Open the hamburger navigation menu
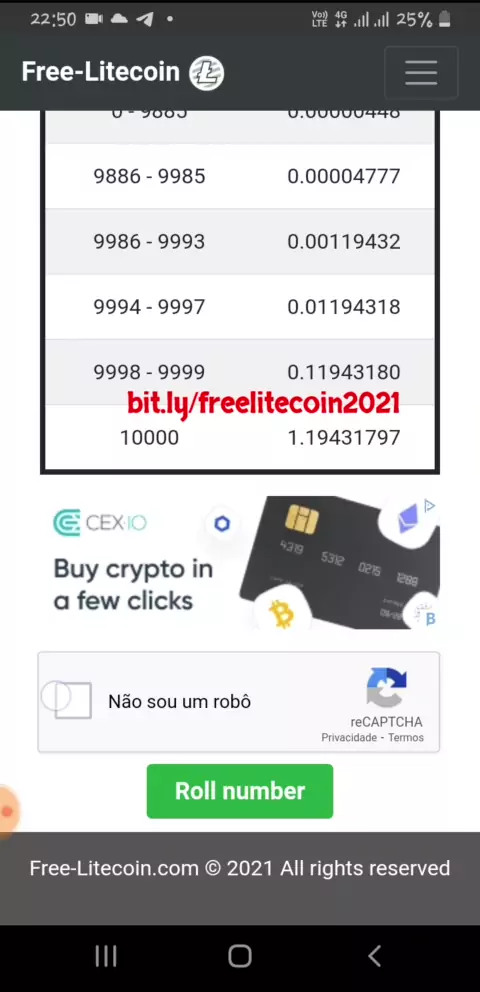Image resolution: width=480 pixels, height=992 pixels. tap(421, 73)
